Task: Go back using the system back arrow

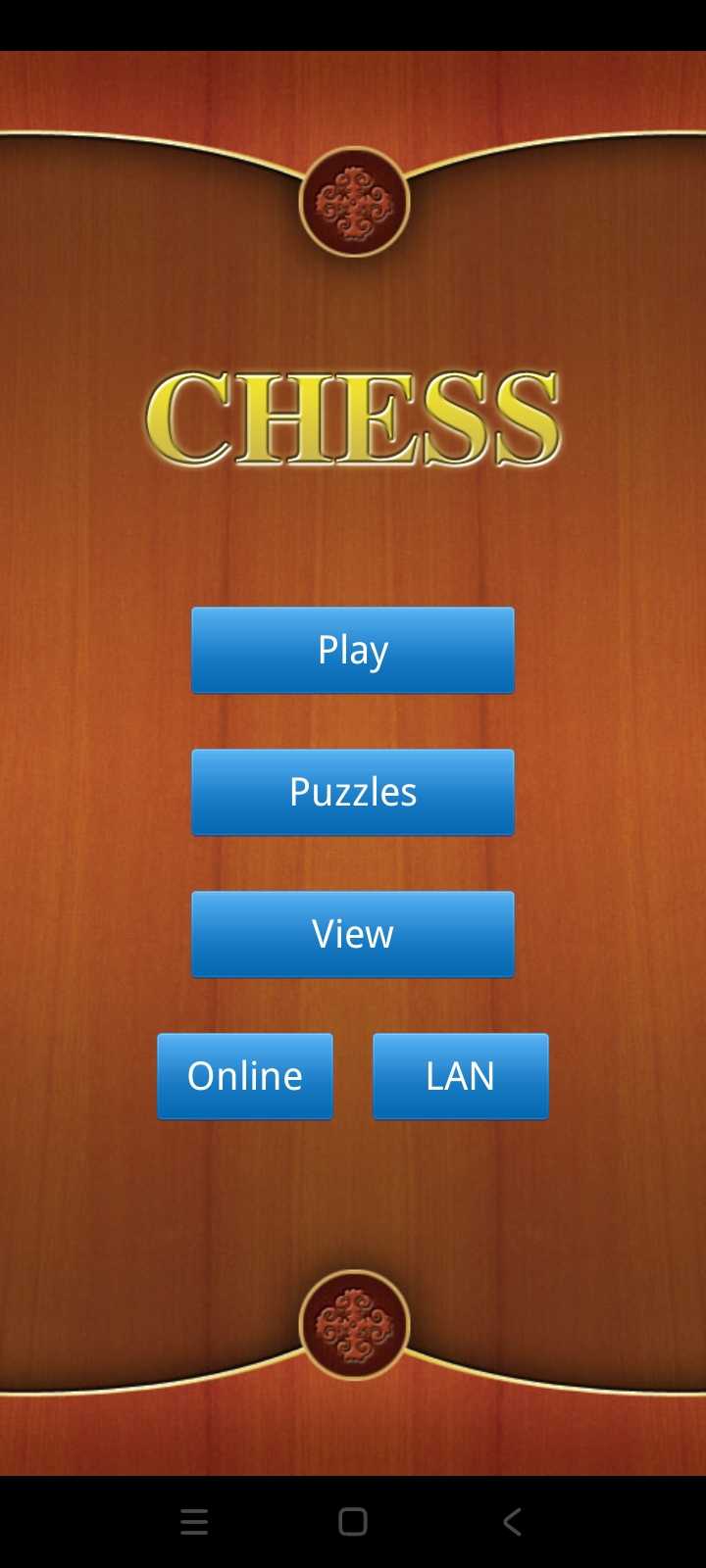Action: (x=512, y=1522)
